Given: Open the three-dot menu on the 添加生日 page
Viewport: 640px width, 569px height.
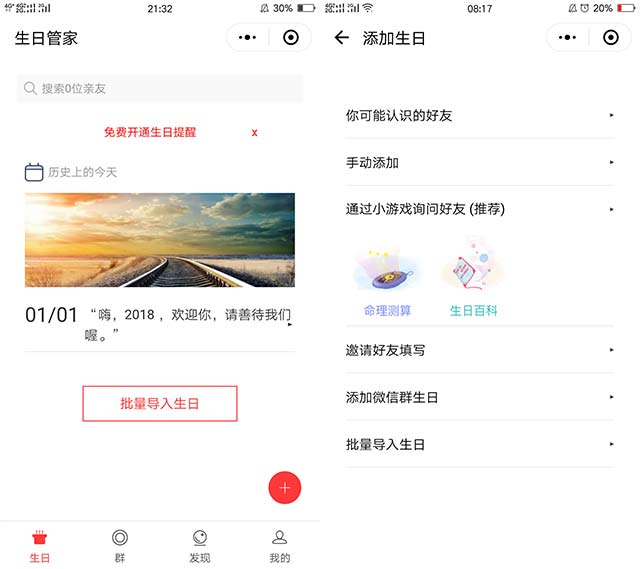Looking at the screenshot, I should click(568, 38).
